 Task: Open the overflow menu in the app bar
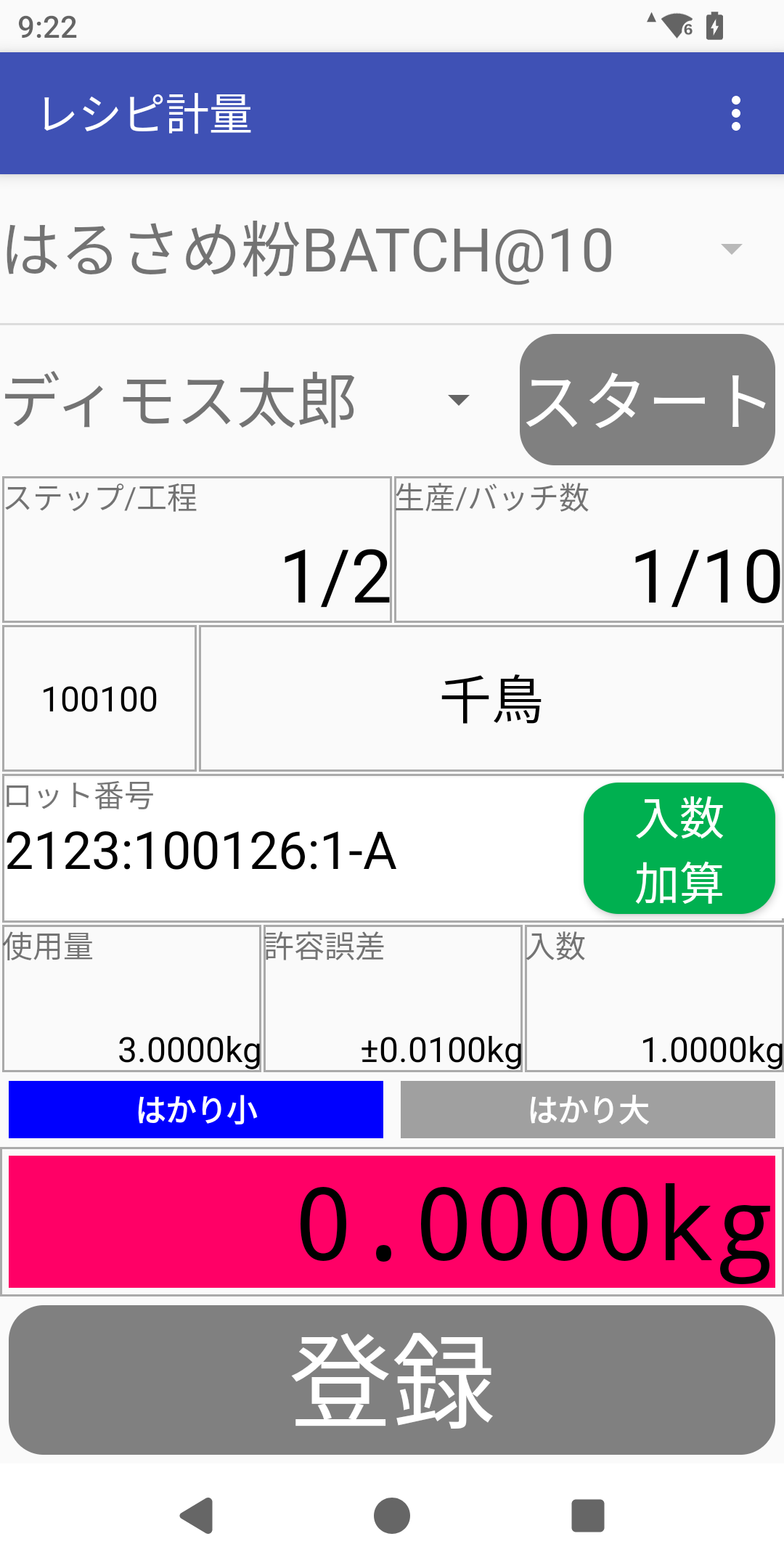click(735, 114)
